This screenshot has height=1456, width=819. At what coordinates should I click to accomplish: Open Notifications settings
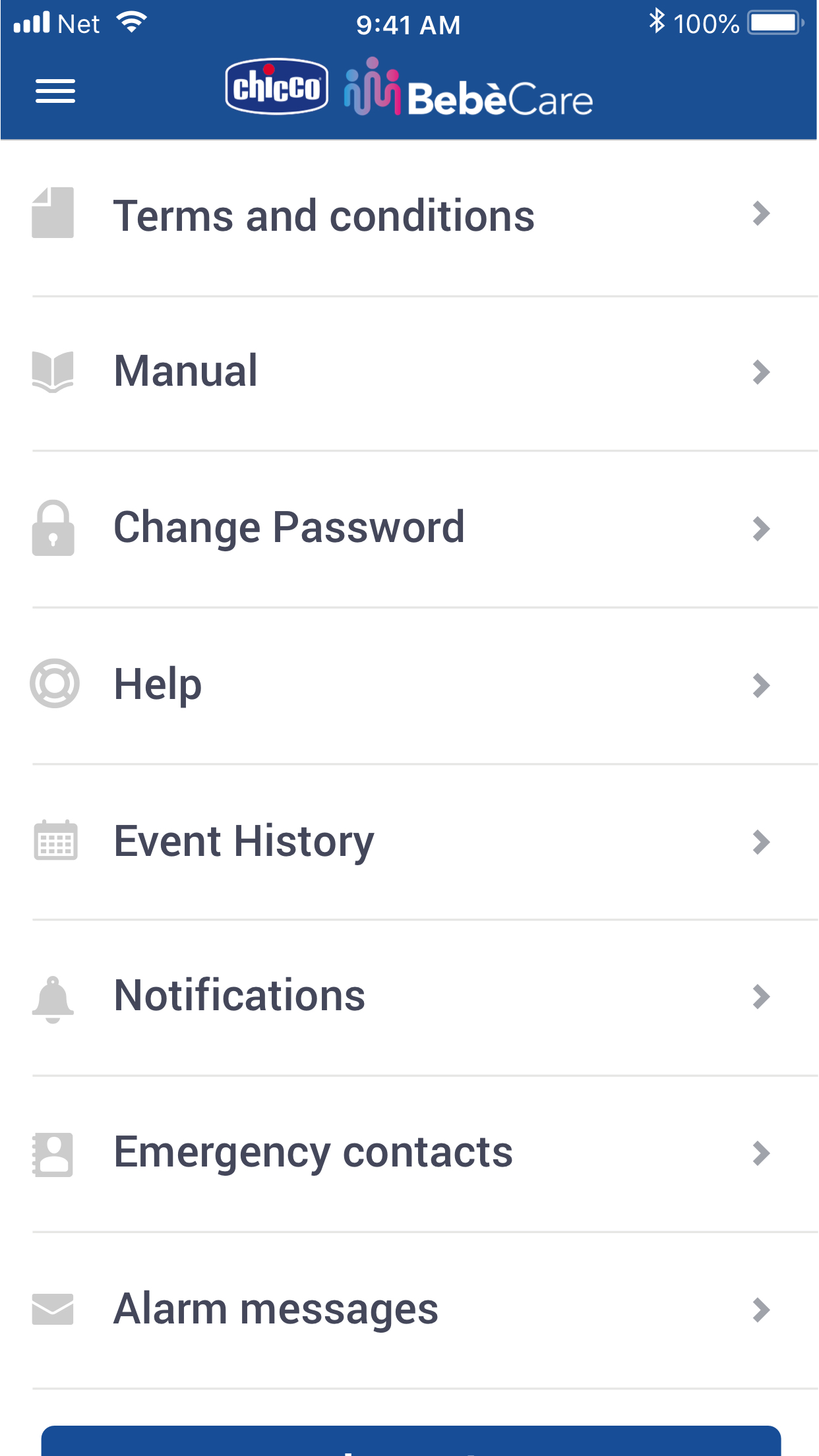(409, 996)
